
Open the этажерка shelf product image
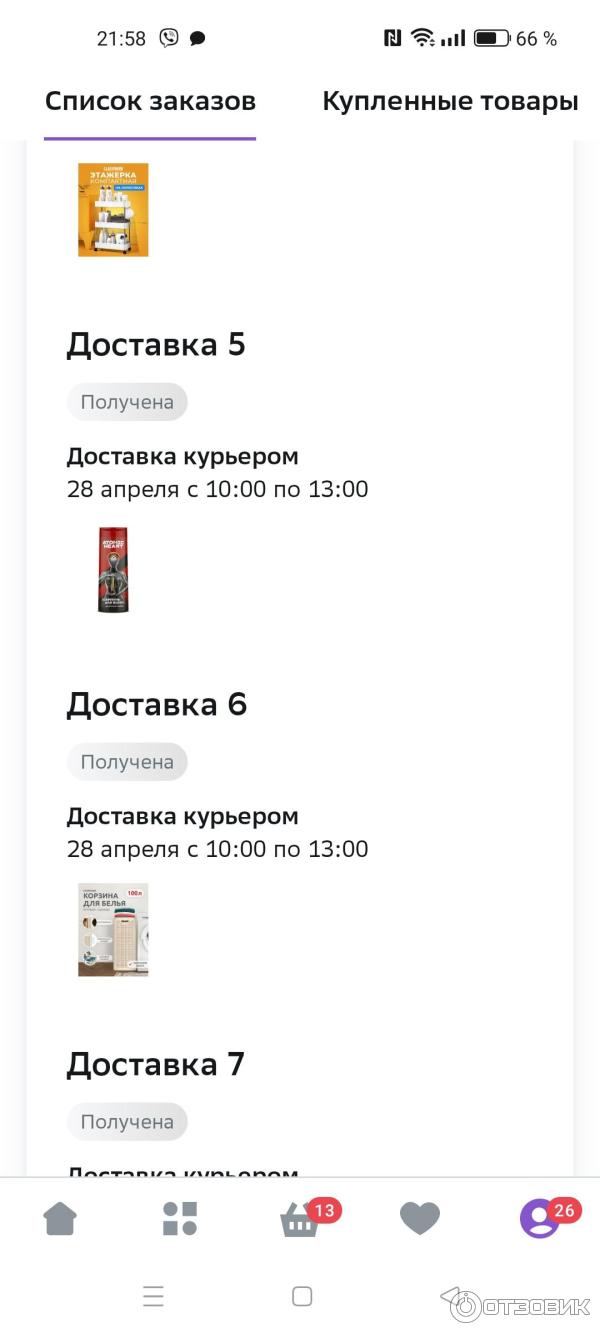point(113,210)
